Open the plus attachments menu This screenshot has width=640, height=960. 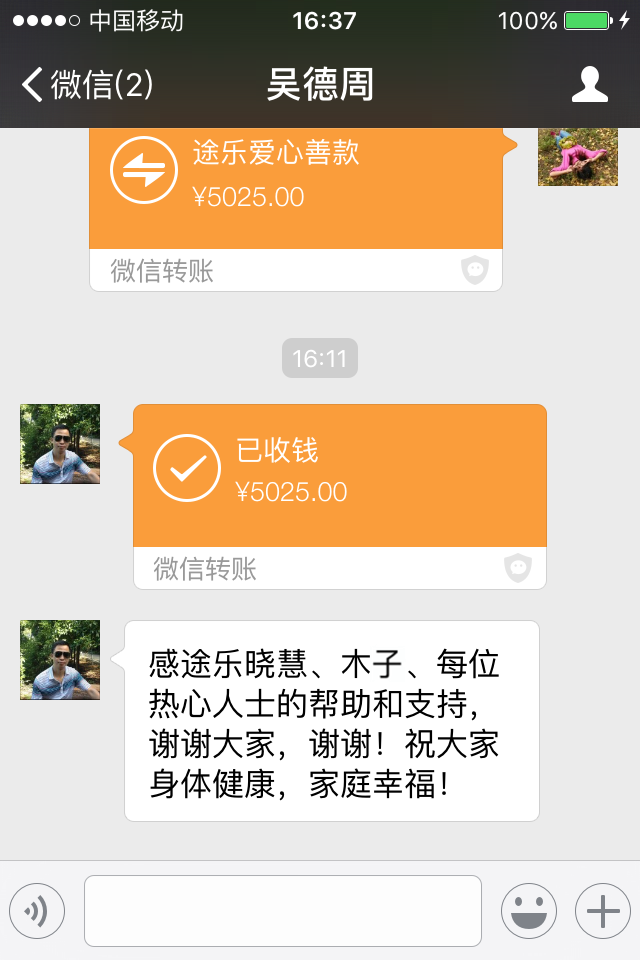603,911
